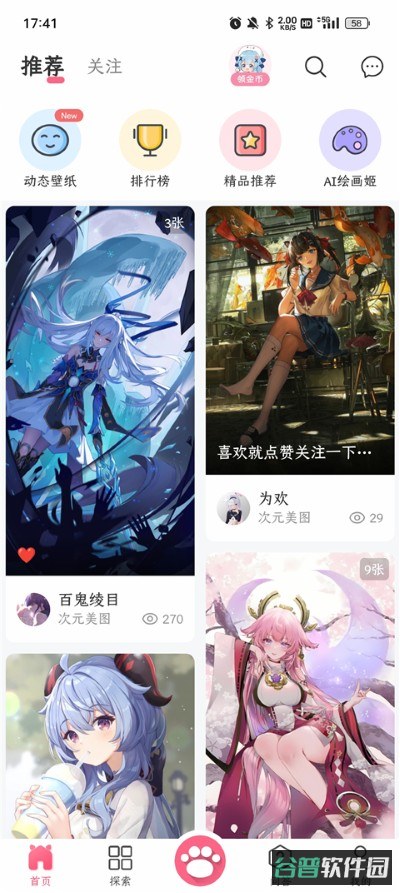Tap the pink paw center button
The height and width of the screenshot is (893, 400).
[200, 862]
